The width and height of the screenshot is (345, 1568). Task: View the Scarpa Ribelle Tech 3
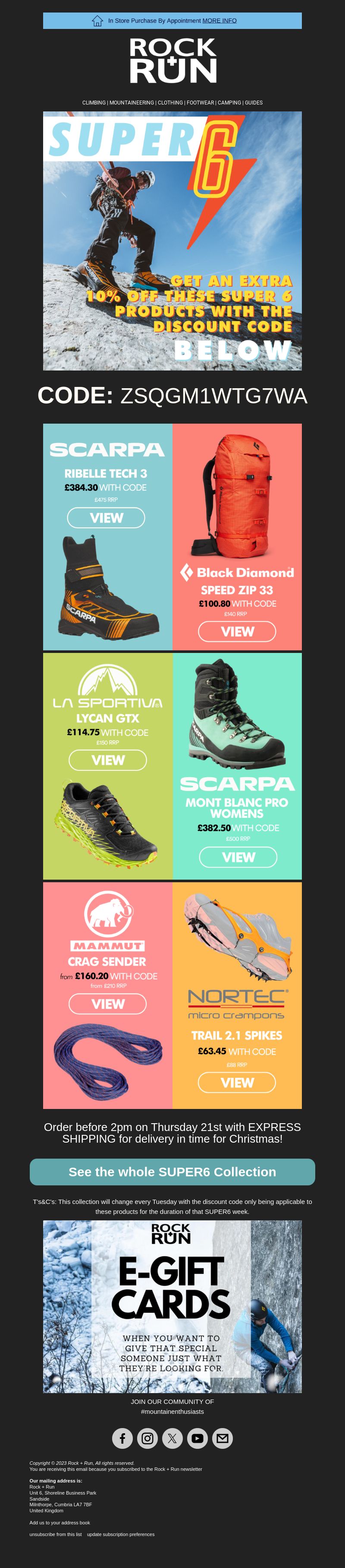(x=106, y=518)
